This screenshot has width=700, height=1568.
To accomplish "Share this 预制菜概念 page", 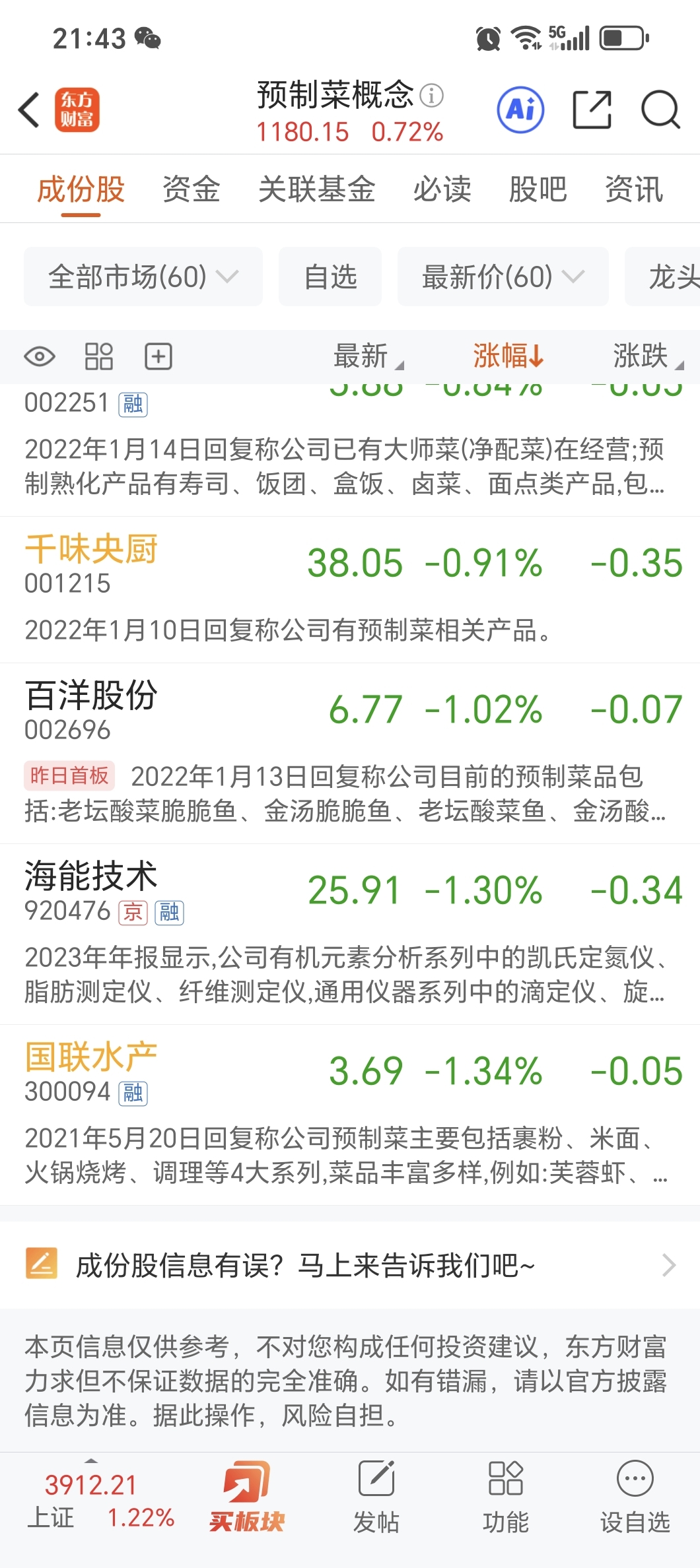I will click(591, 110).
